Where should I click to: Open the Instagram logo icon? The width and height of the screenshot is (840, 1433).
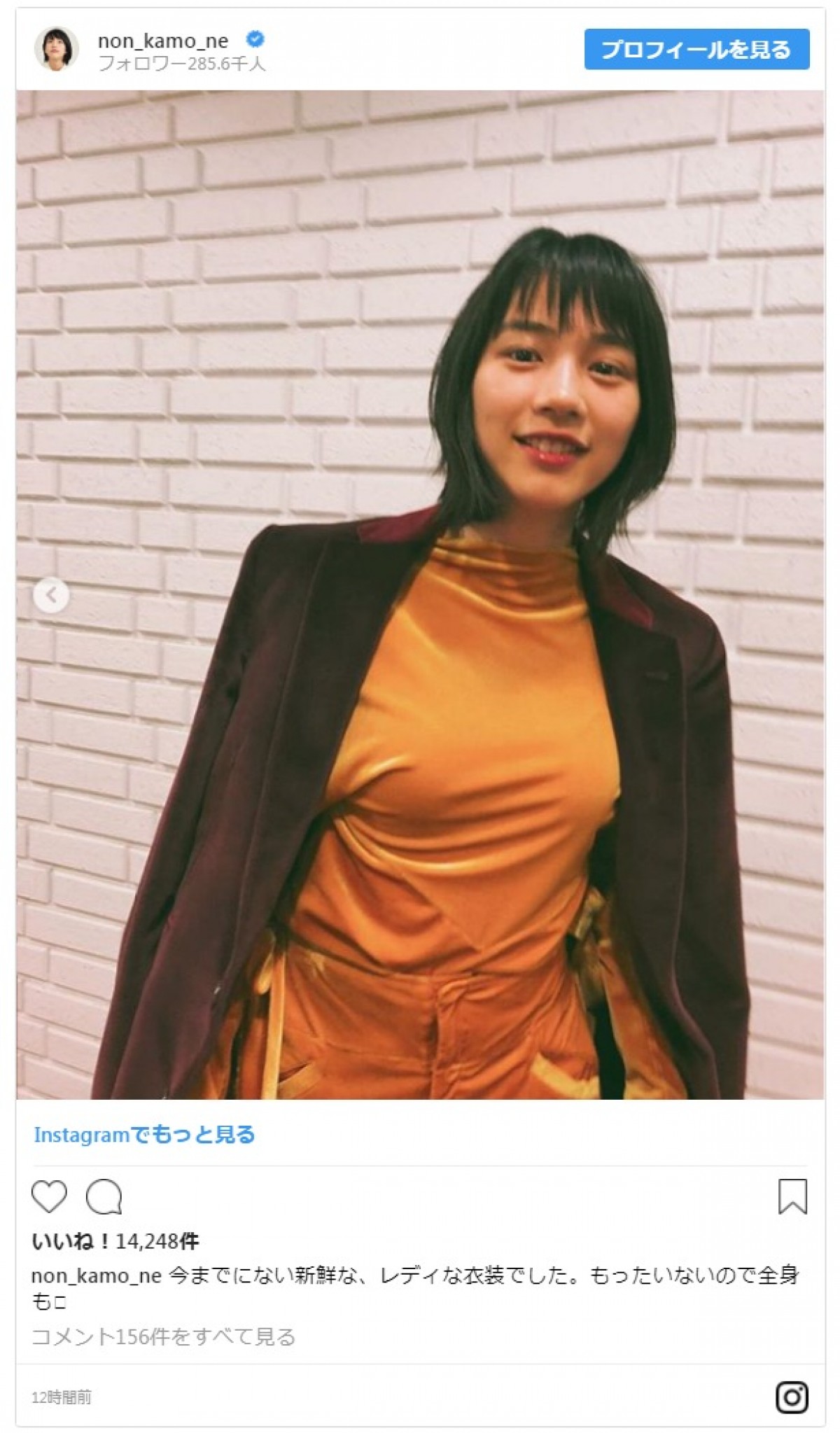tap(792, 1397)
